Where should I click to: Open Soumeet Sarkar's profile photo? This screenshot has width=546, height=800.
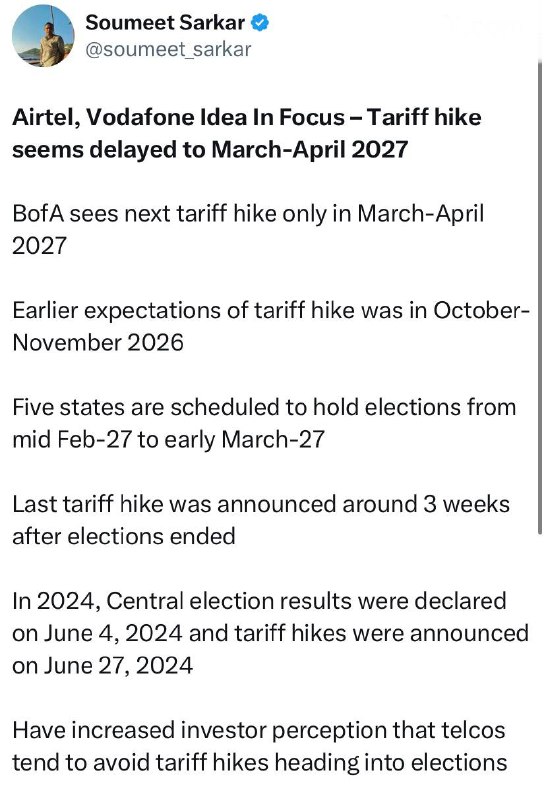pyautogui.click(x=43, y=36)
